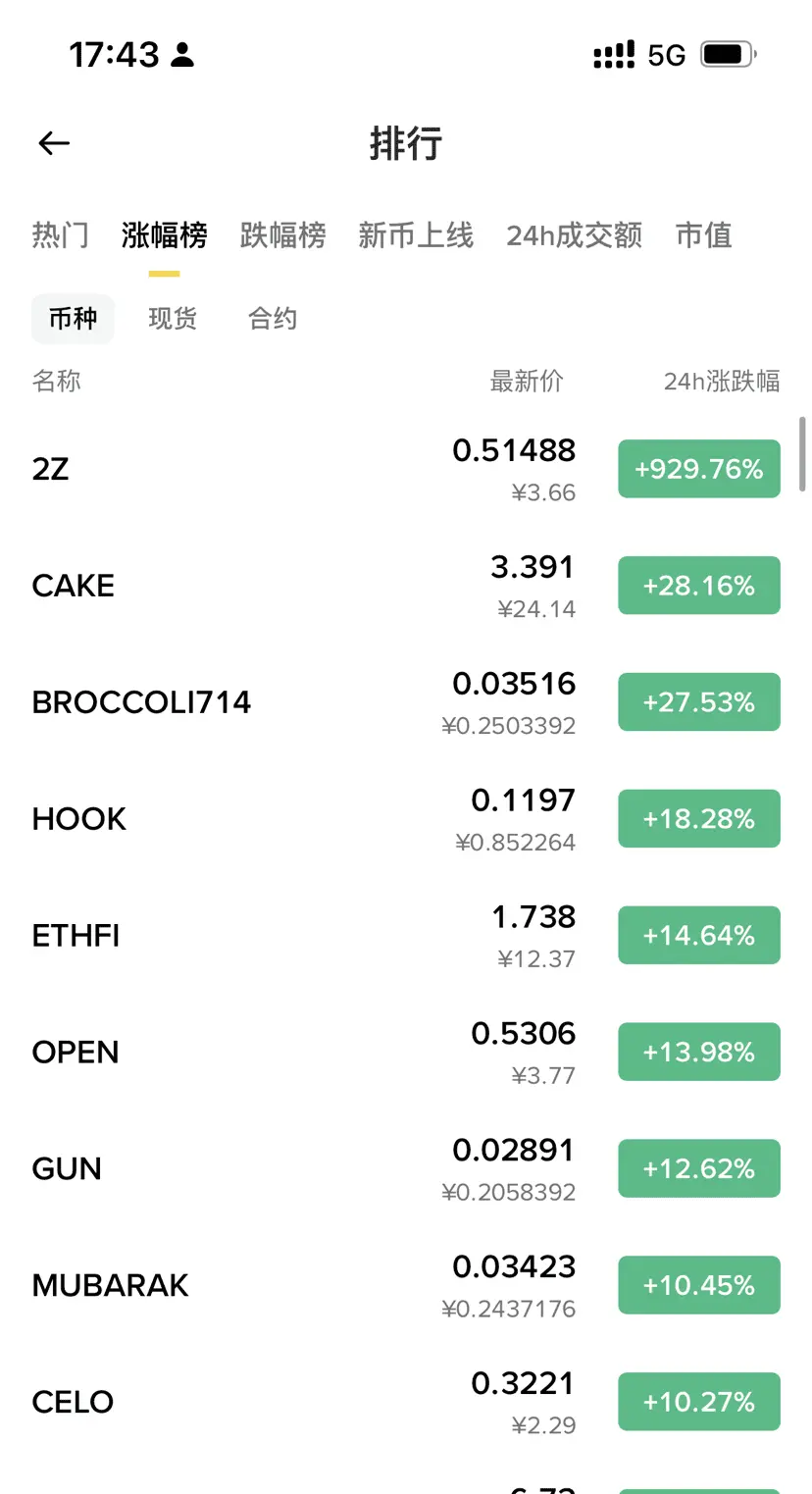Open ETHFI coin details

click(x=294, y=936)
